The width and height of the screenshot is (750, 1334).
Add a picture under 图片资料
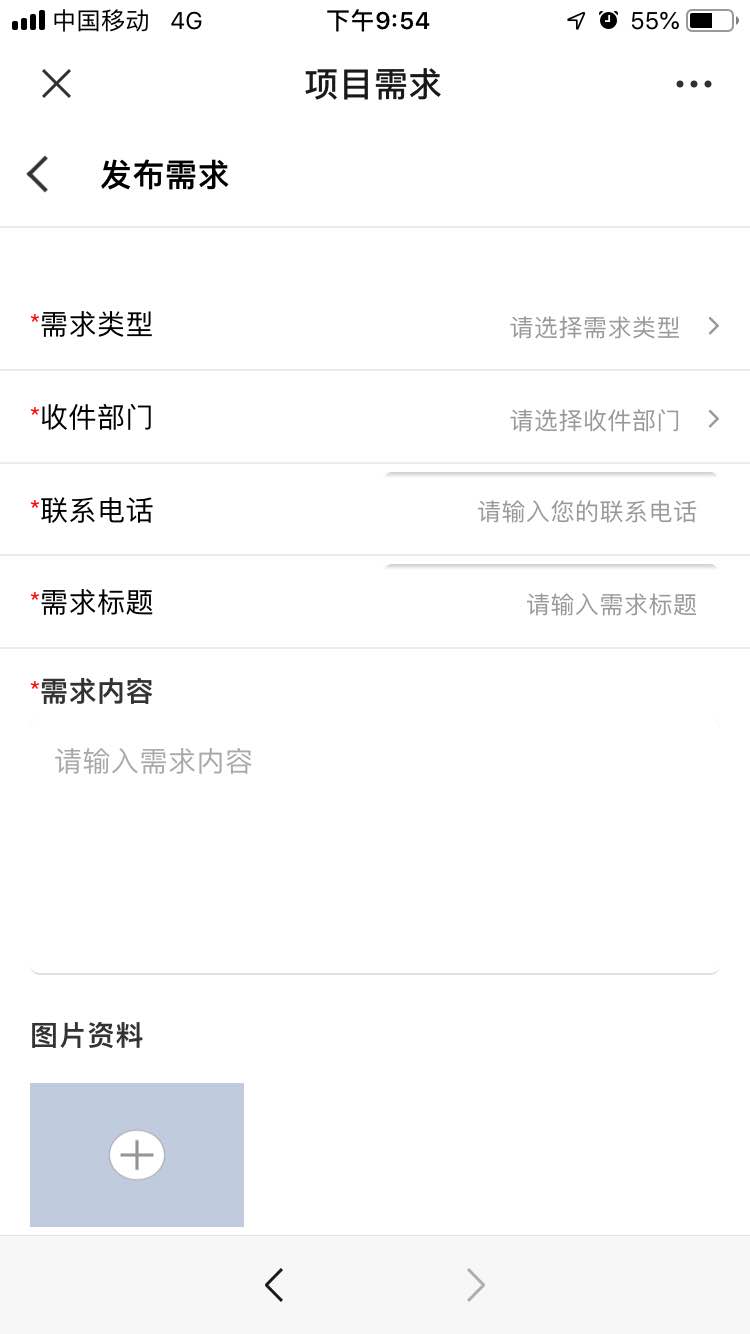137,1155
